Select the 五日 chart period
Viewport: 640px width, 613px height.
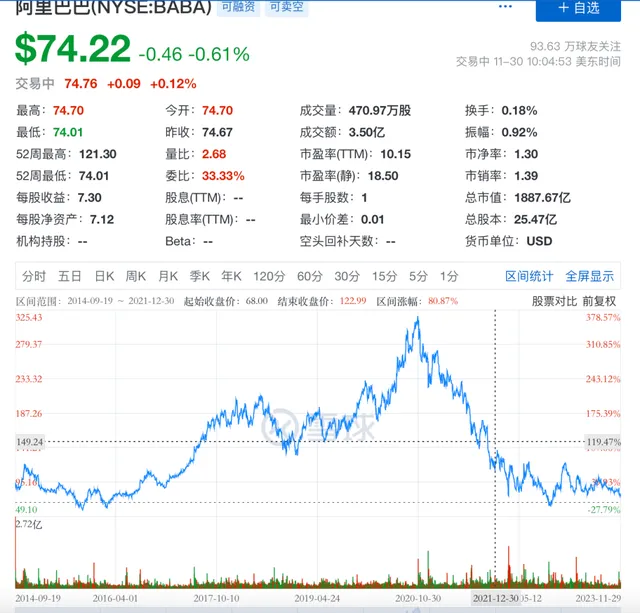coord(69,276)
